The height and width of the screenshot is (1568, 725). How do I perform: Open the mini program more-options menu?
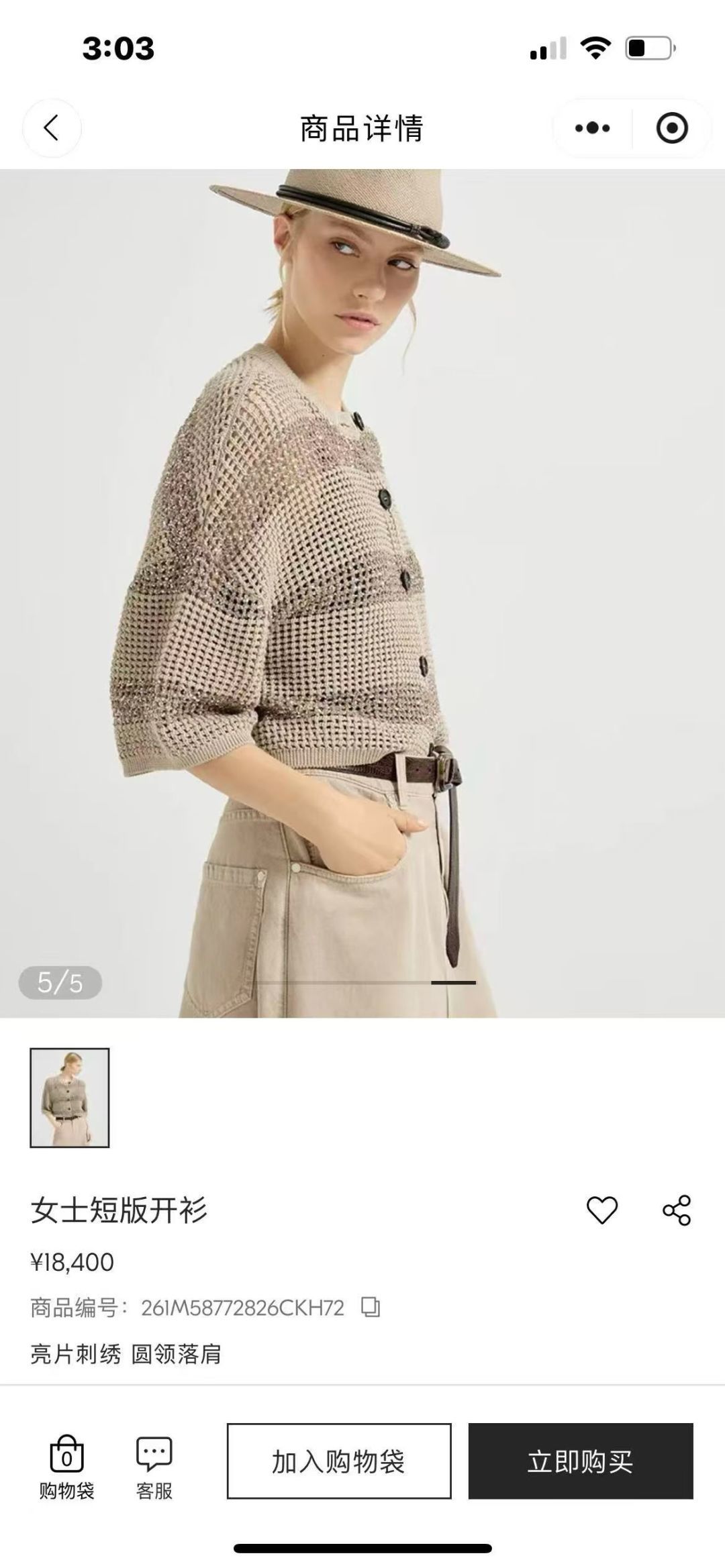click(593, 127)
